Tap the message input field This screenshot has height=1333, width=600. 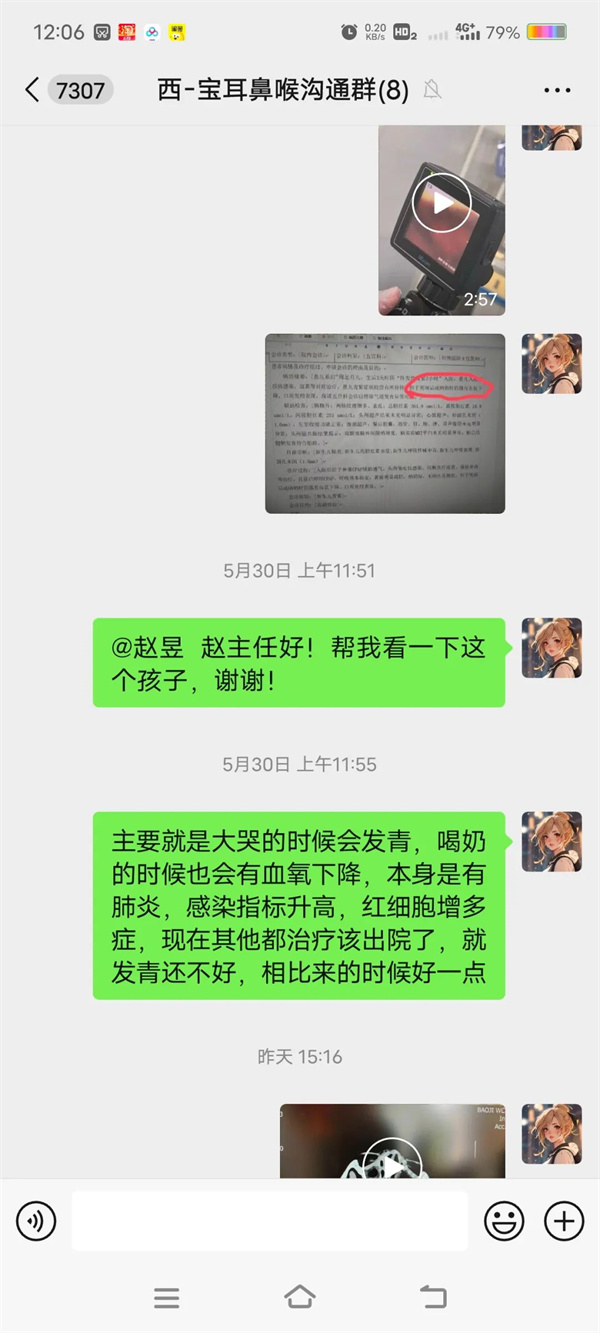pyautogui.click(x=269, y=1220)
